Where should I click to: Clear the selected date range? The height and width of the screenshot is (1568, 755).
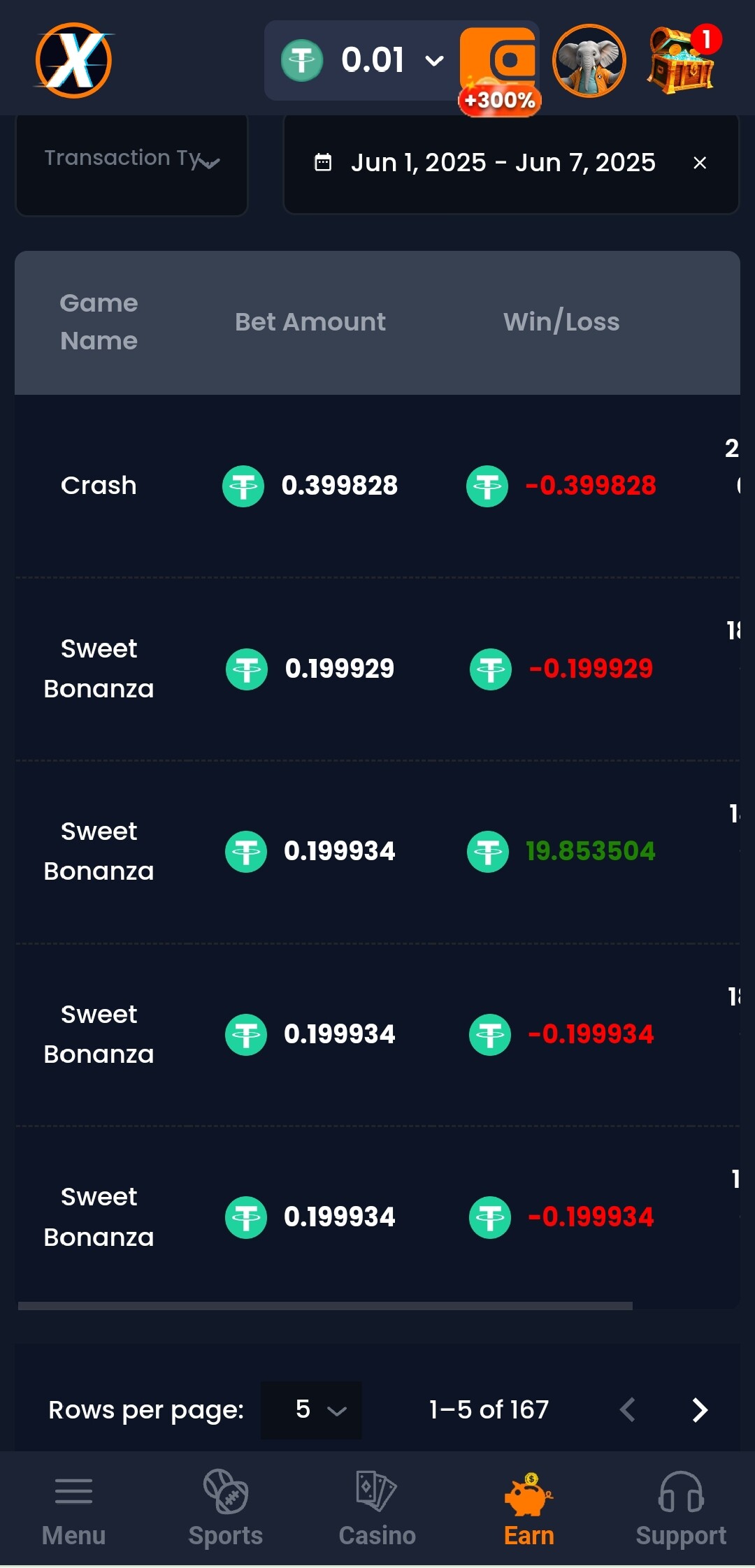pyautogui.click(x=700, y=163)
